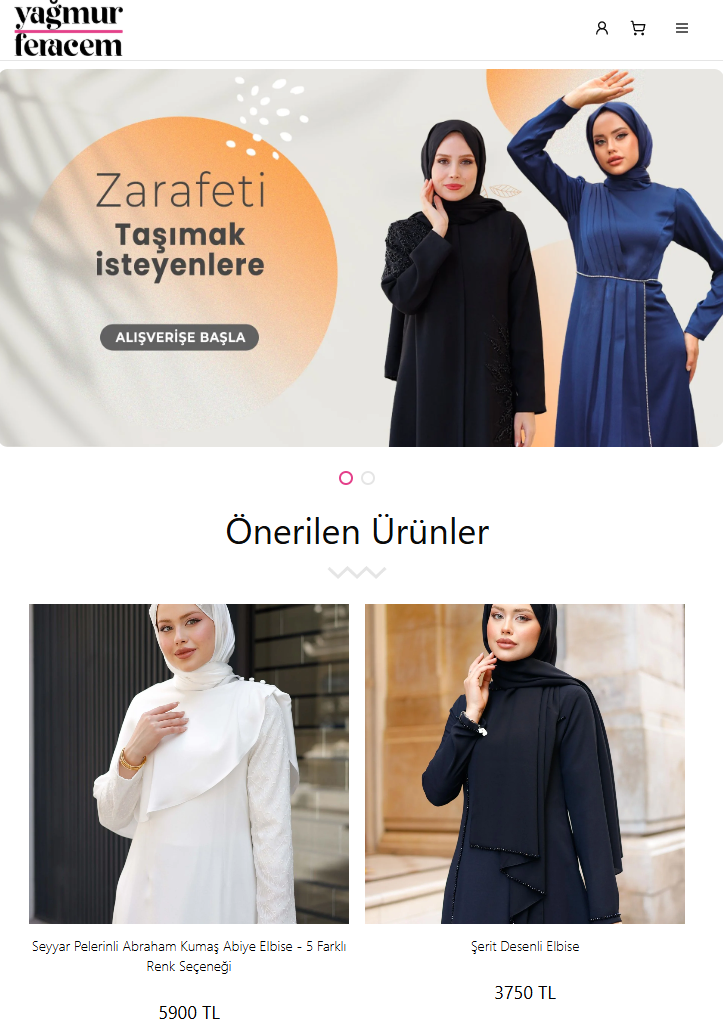
Task: Tap the Şerit Desenli Elbise title link
Action: (525, 946)
